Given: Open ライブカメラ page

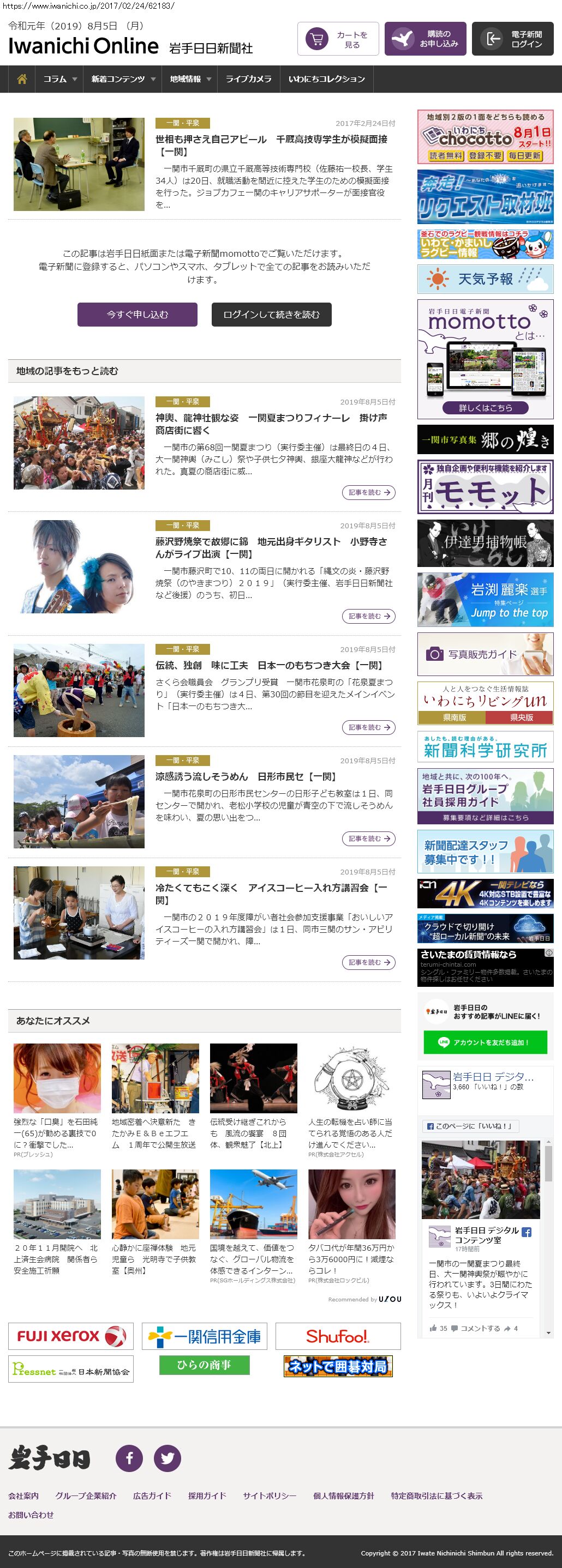Looking at the screenshot, I should [248, 79].
